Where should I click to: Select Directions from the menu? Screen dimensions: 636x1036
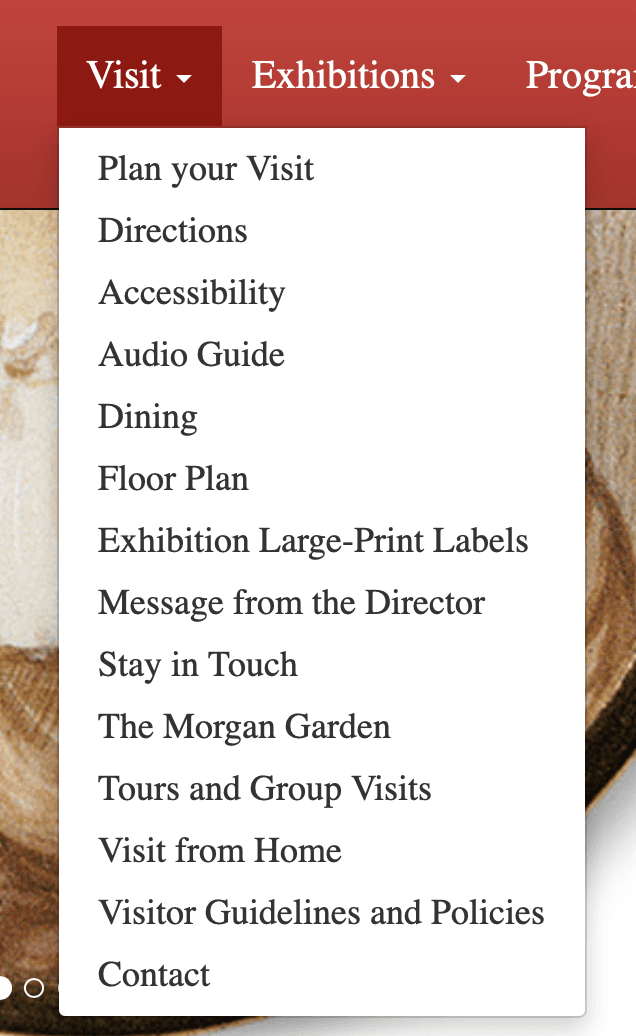(173, 231)
